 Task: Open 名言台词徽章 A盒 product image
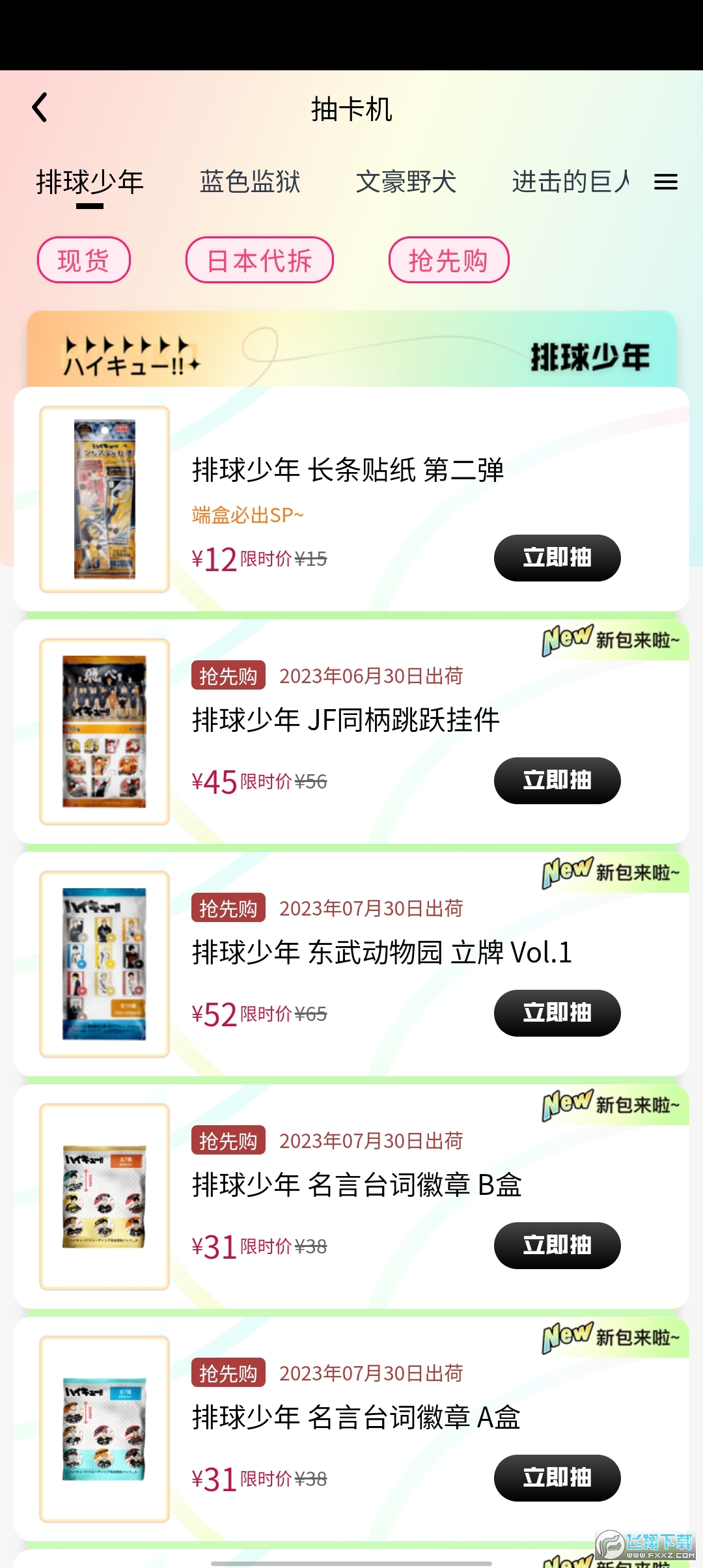(105, 1429)
